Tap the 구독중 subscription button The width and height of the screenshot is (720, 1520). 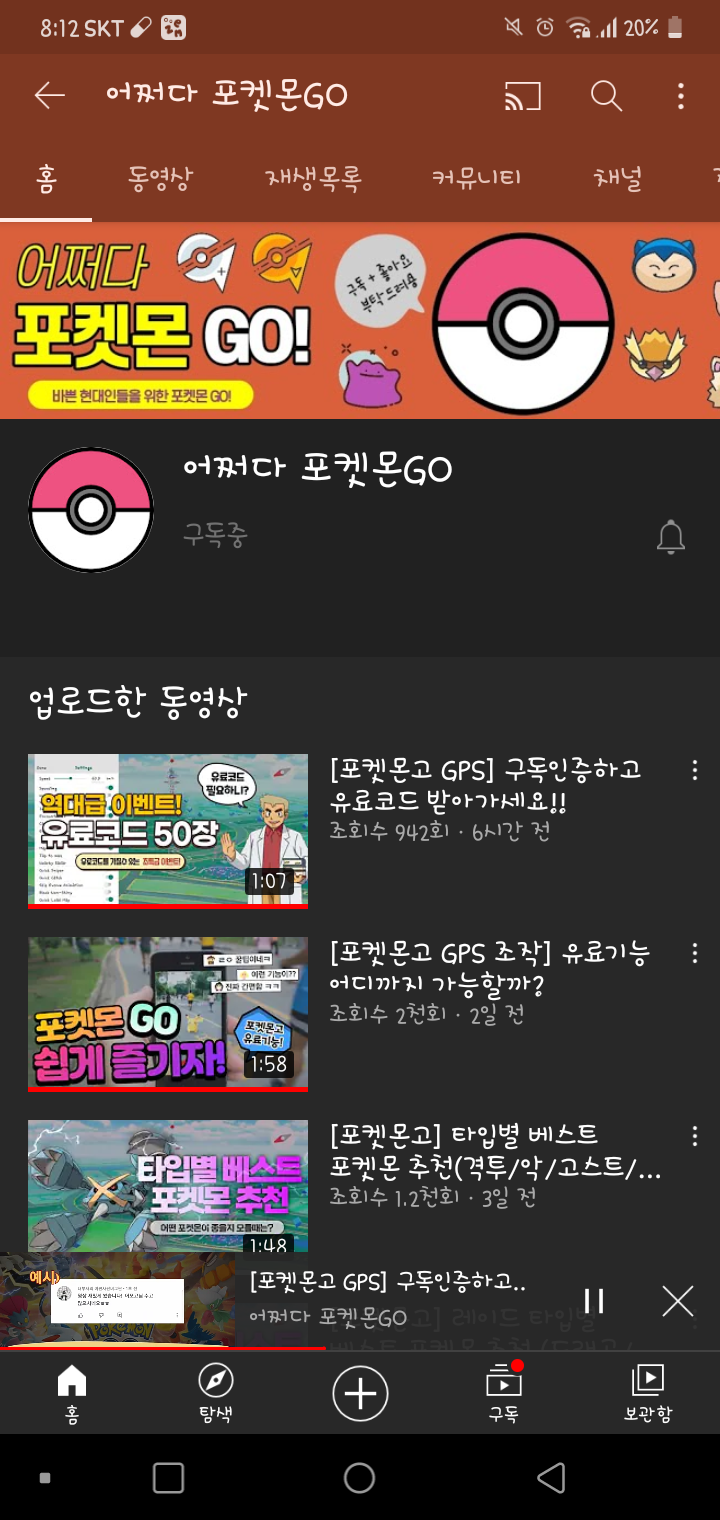[214, 536]
